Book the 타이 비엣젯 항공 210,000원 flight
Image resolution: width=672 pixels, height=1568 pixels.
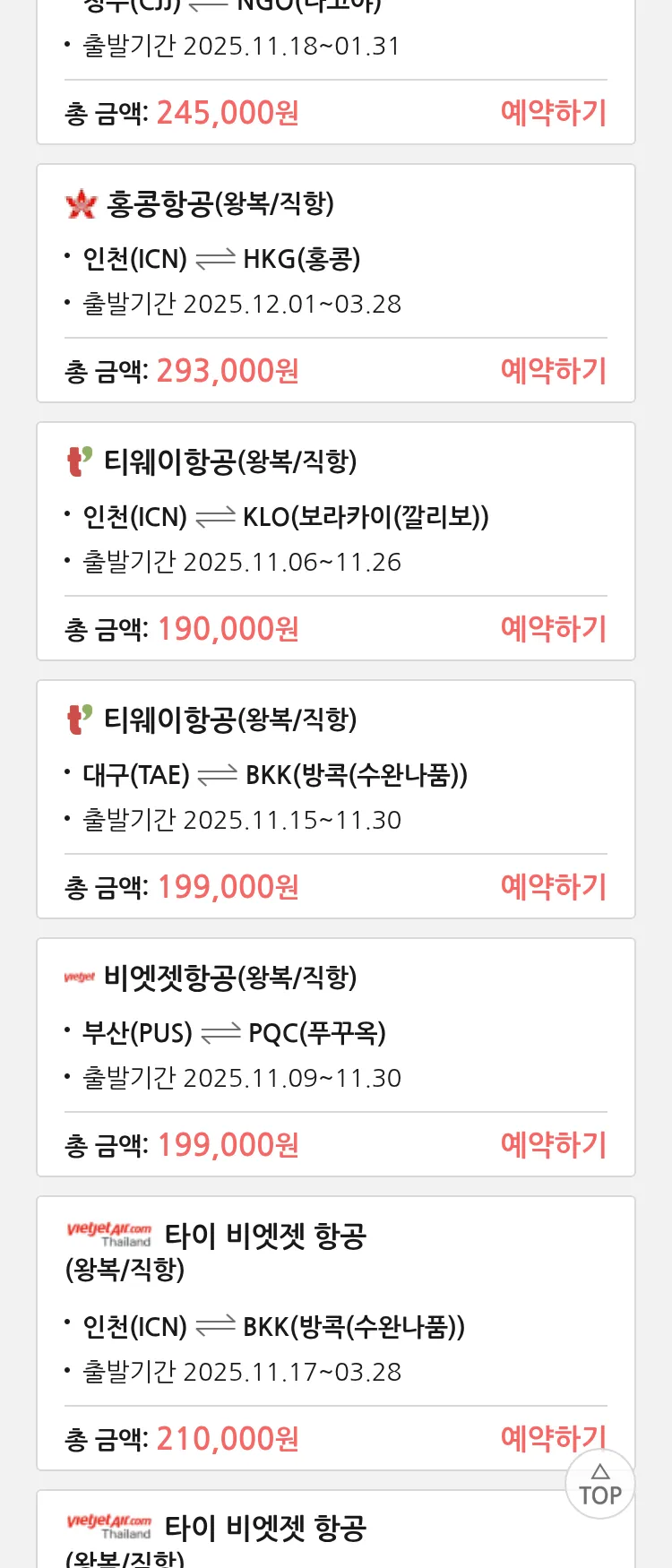538,1437
